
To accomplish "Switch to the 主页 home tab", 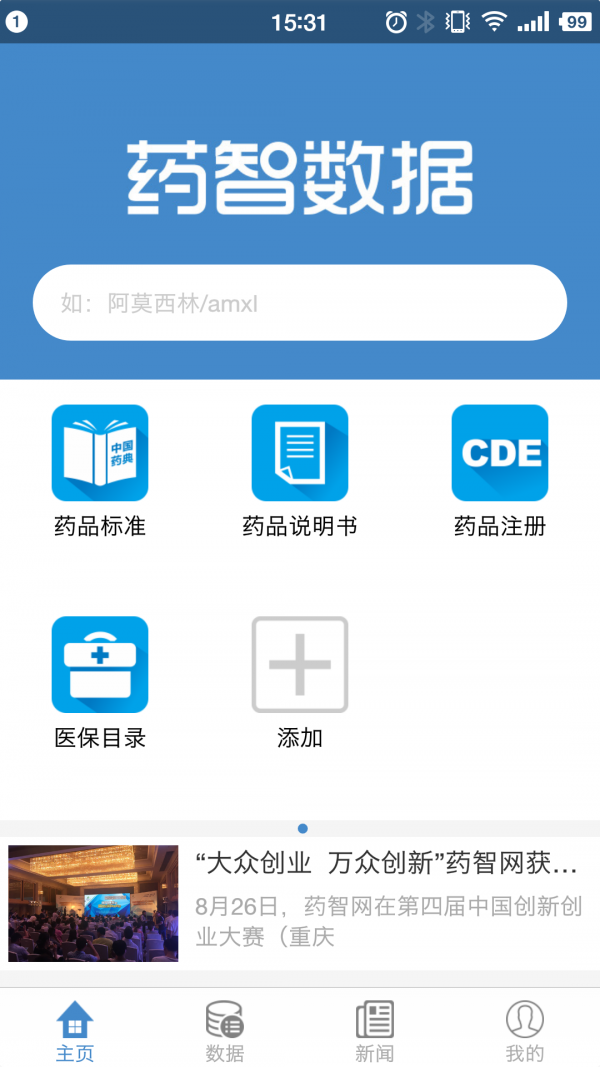I will 75,1030.
